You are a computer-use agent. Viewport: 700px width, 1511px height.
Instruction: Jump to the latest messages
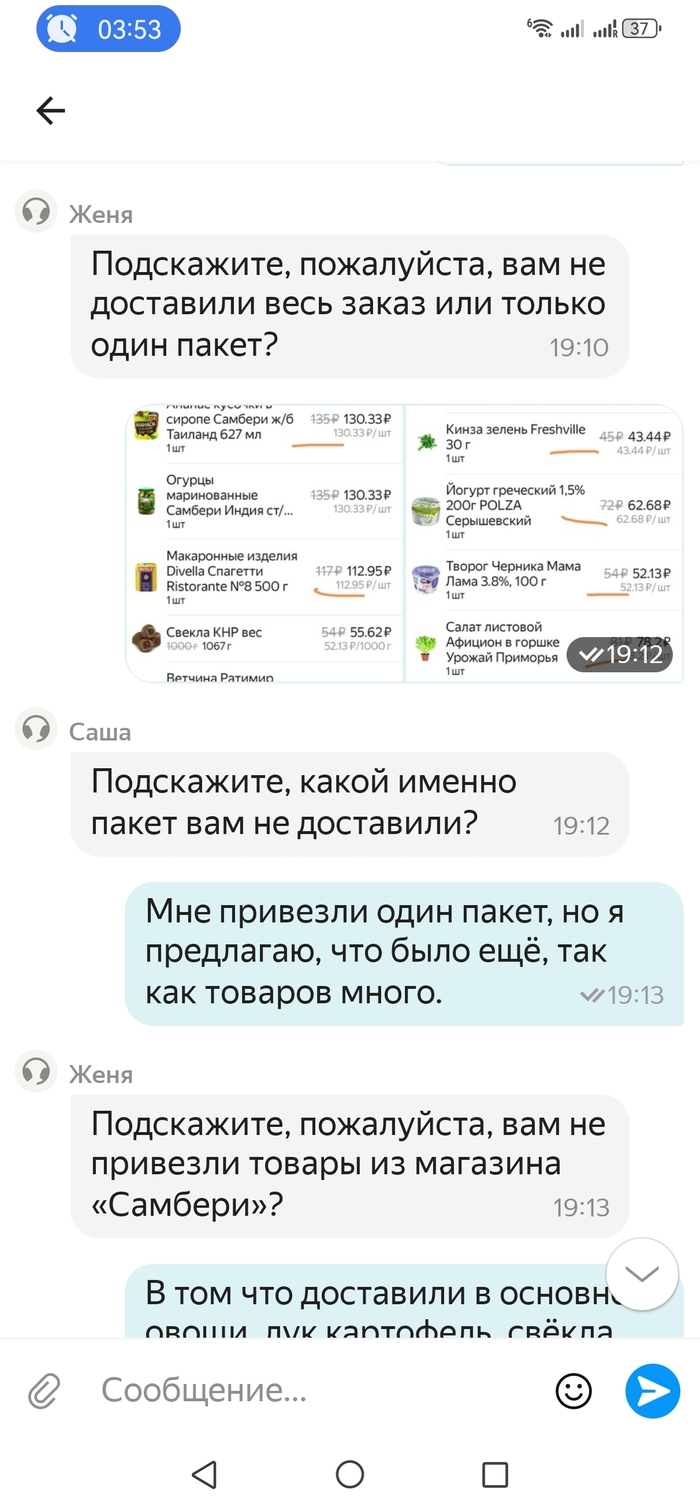point(642,1274)
